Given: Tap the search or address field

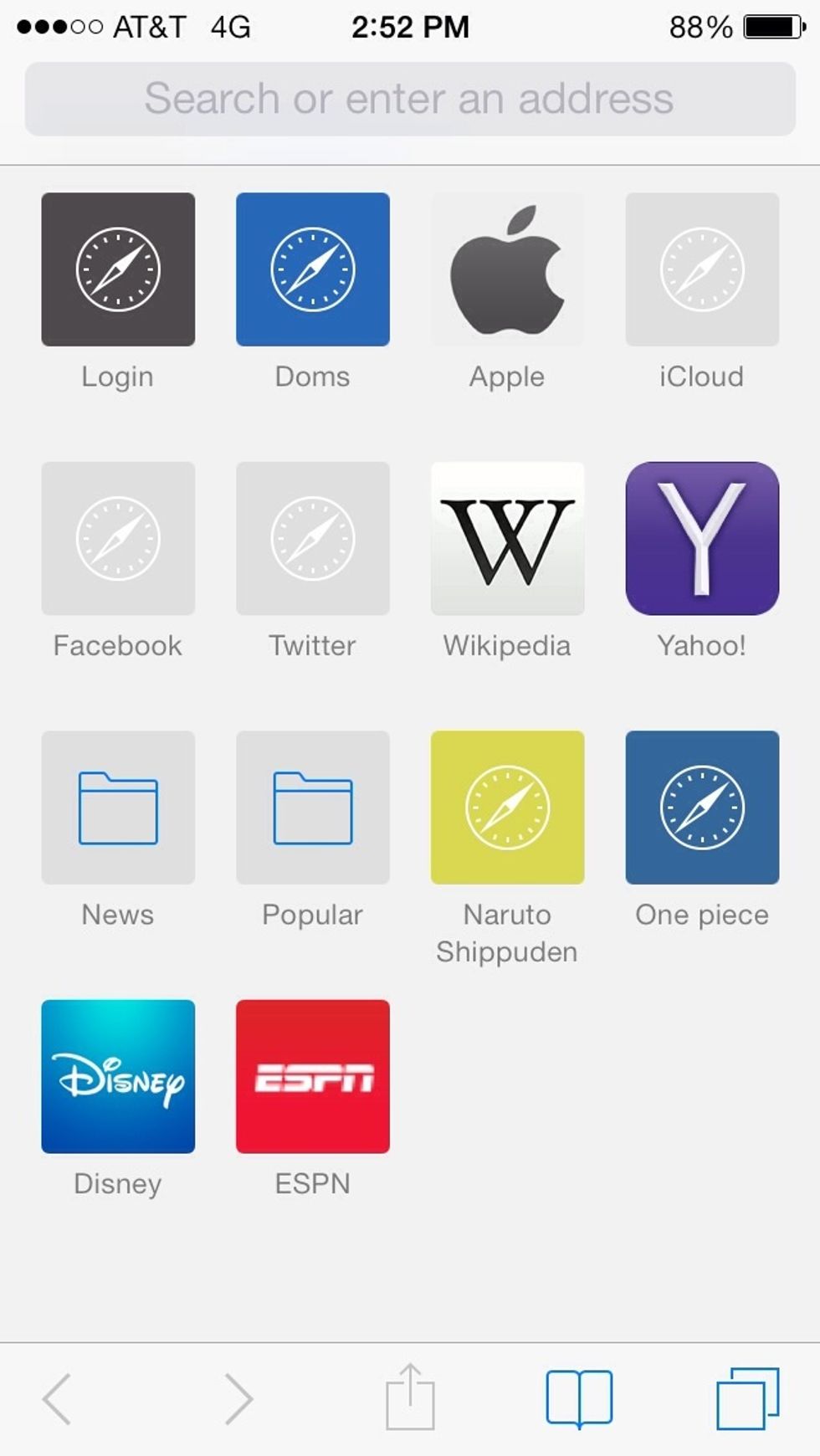Looking at the screenshot, I should point(410,99).
